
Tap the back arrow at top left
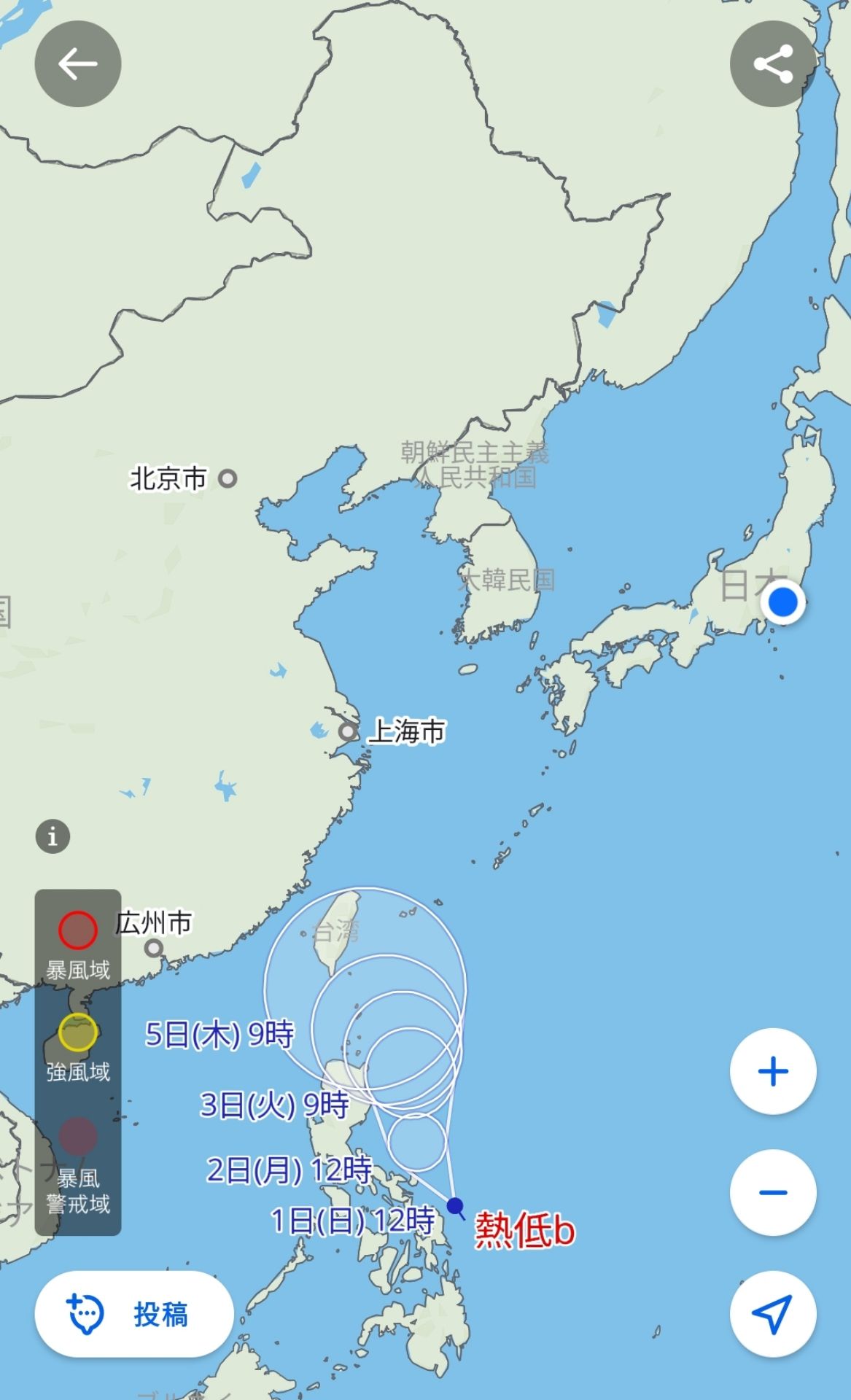pos(77,64)
